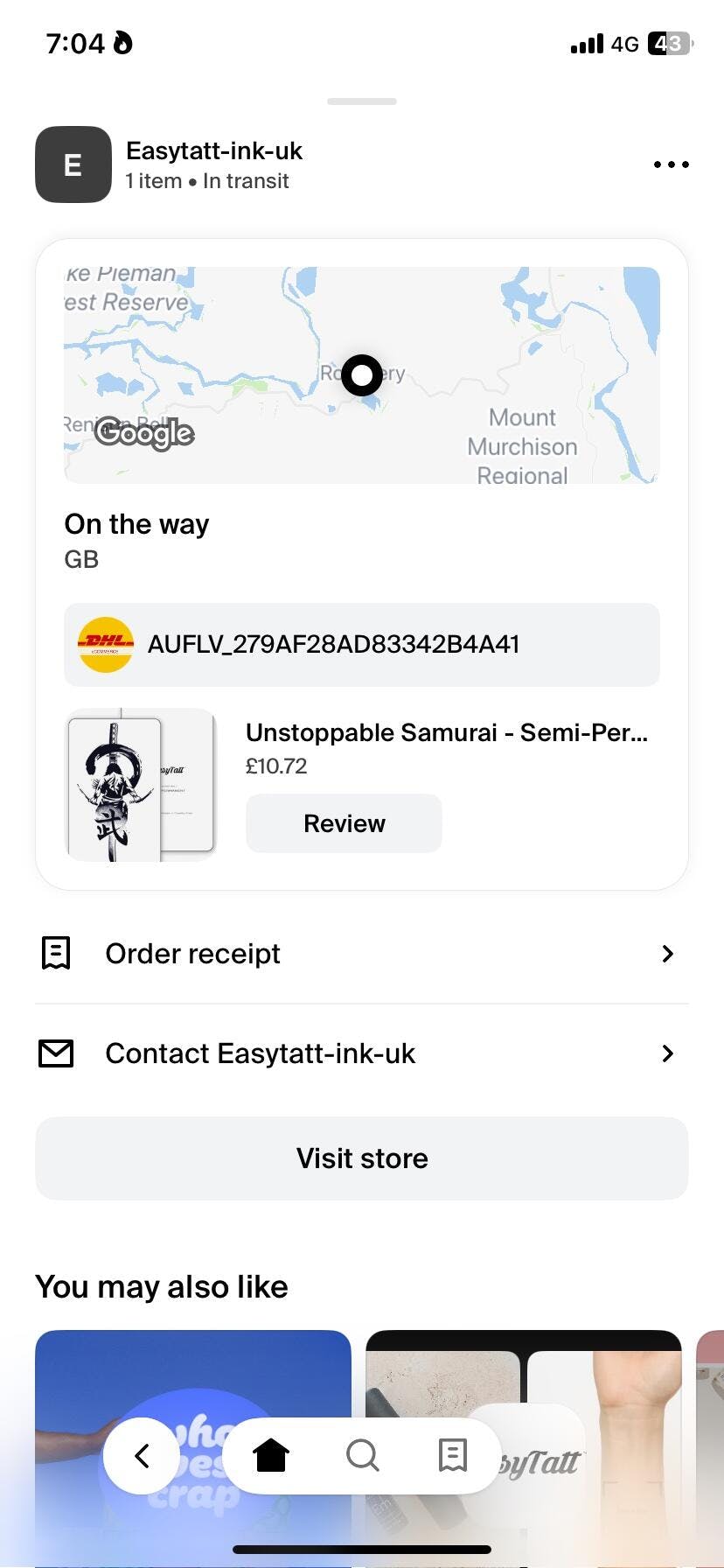Open the three-dot overflow menu
Screen dimensions: 724x1568
tap(671, 164)
